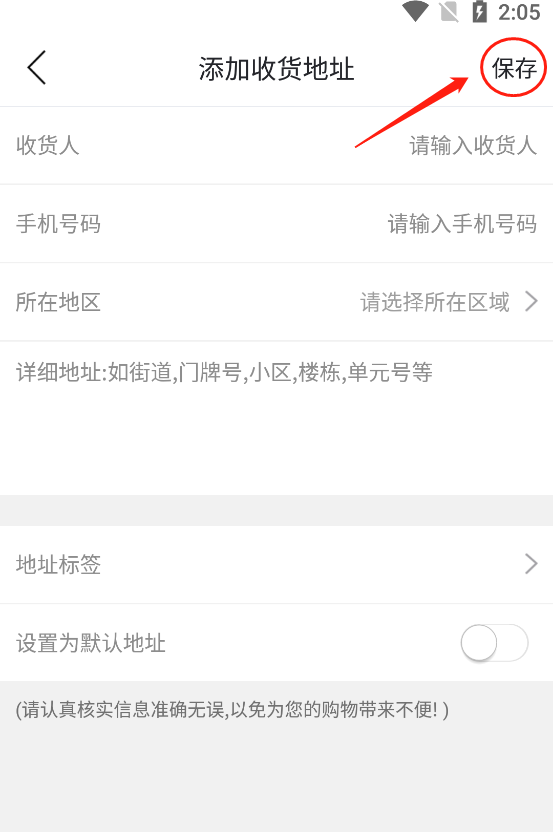Open the 所在地区 region picker
Image resolution: width=553 pixels, height=832 pixels.
point(276,302)
